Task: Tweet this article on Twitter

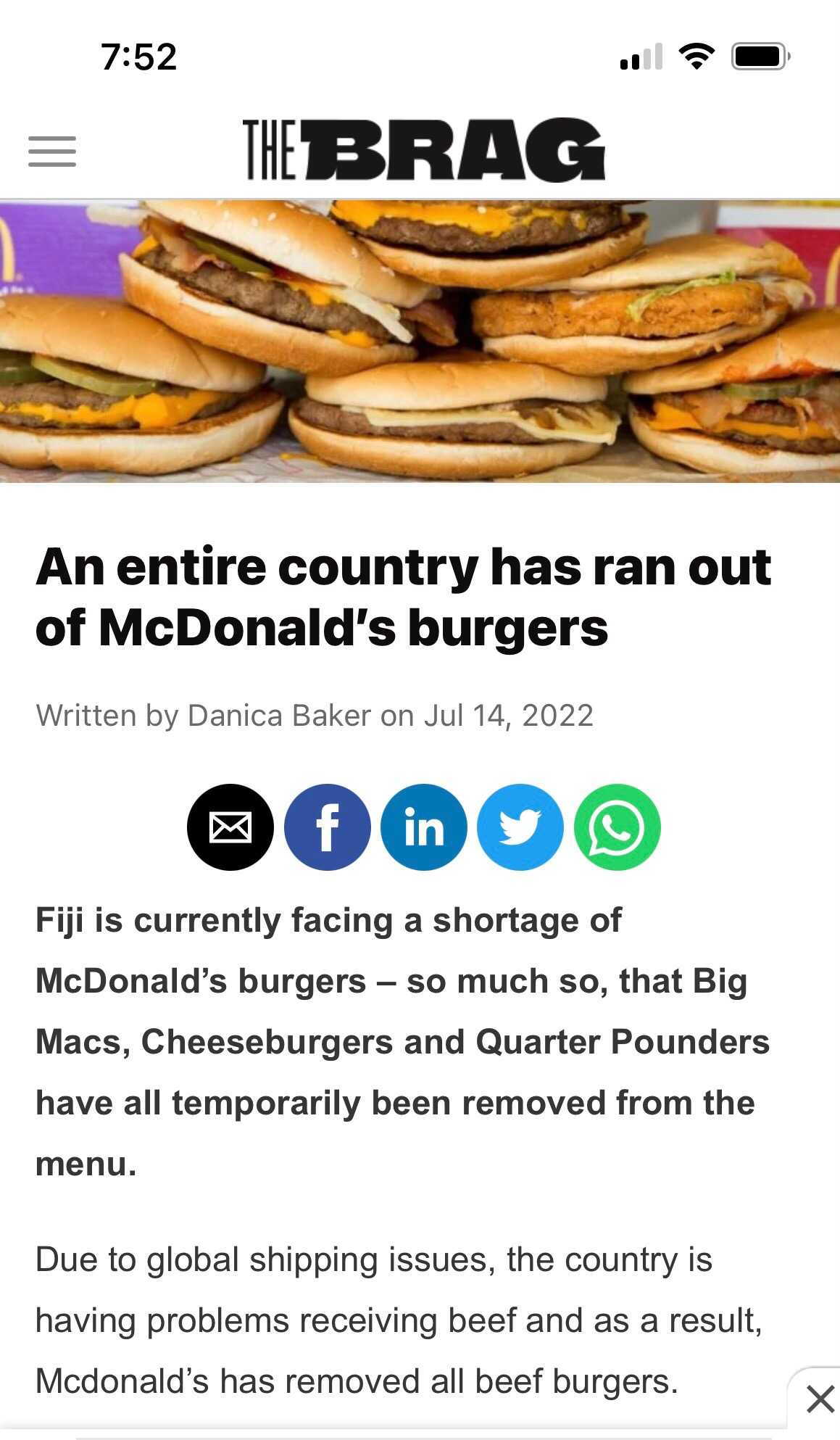Action: (520, 827)
